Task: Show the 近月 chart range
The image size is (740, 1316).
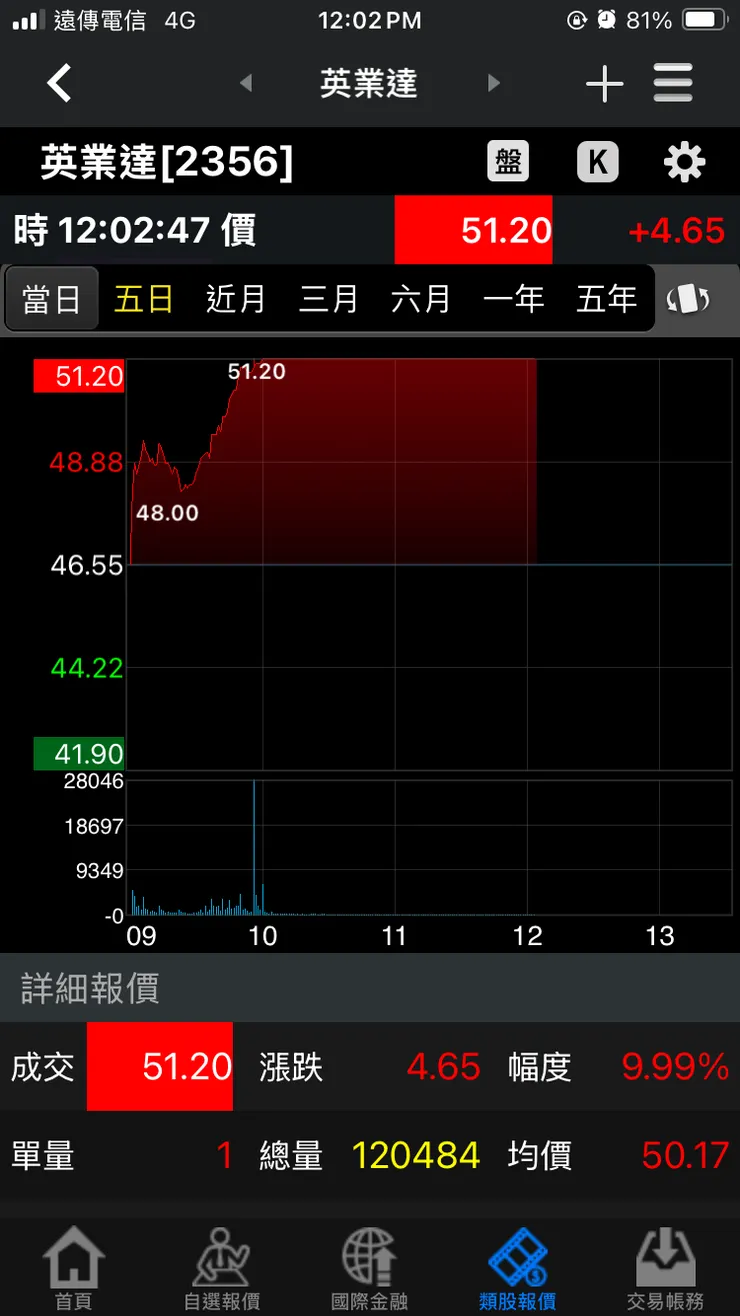Action: (236, 298)
